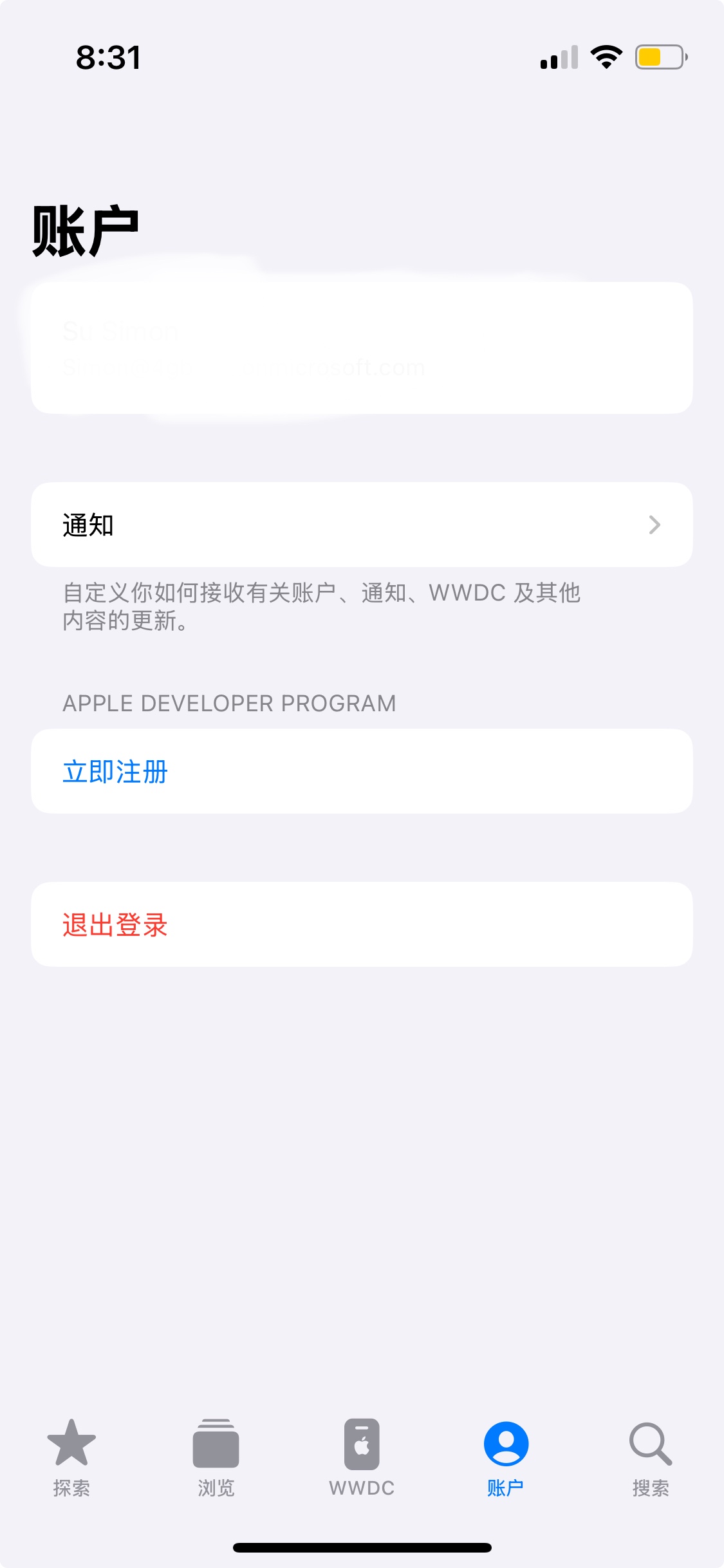Switch to the 浏览 tab
The height and width of the screenshot is (1568, 724).
point(216,1457)
